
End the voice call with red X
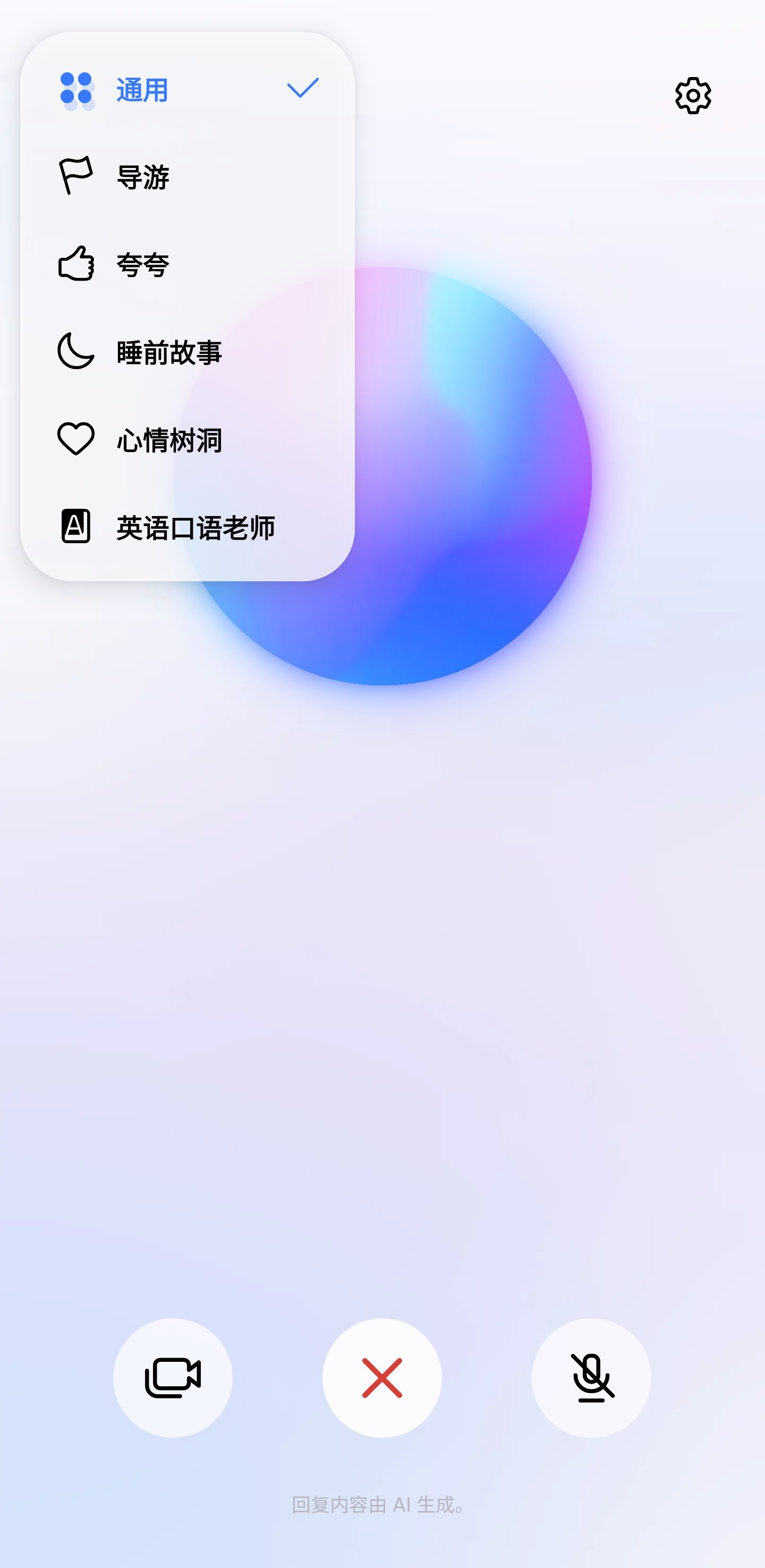tap(382, 1377)
